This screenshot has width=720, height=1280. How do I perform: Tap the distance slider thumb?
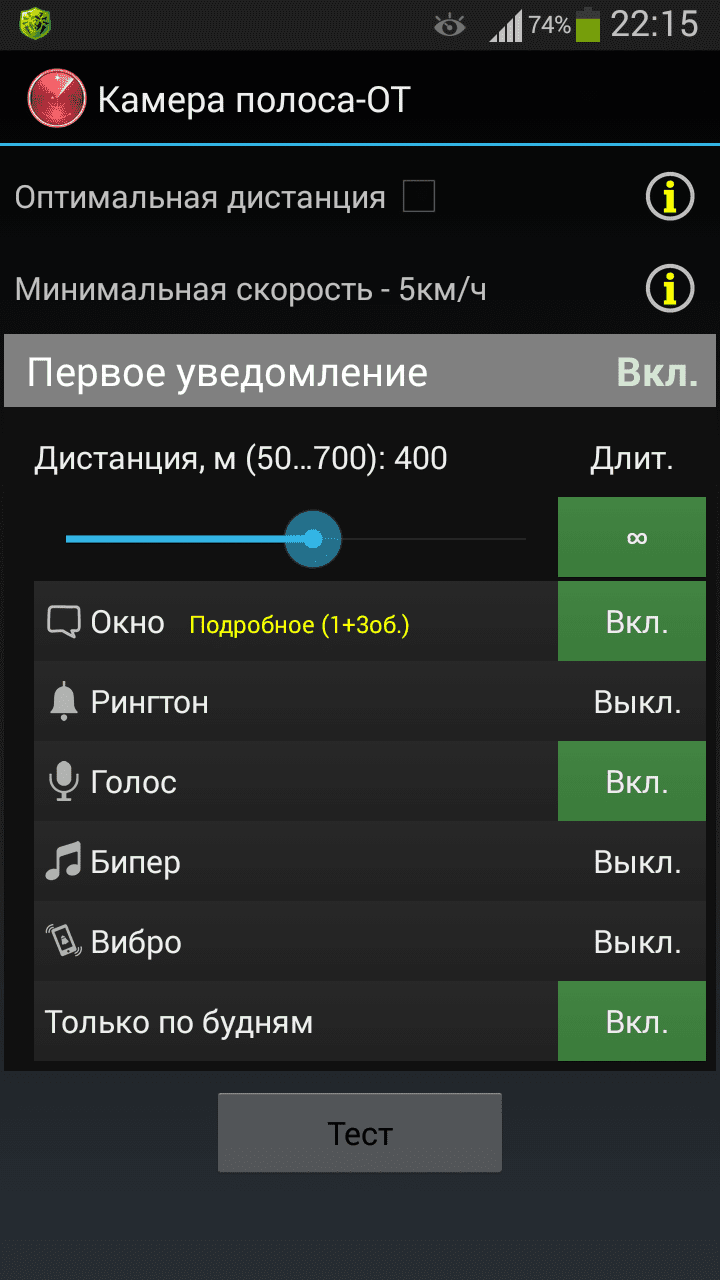point(313,539)
